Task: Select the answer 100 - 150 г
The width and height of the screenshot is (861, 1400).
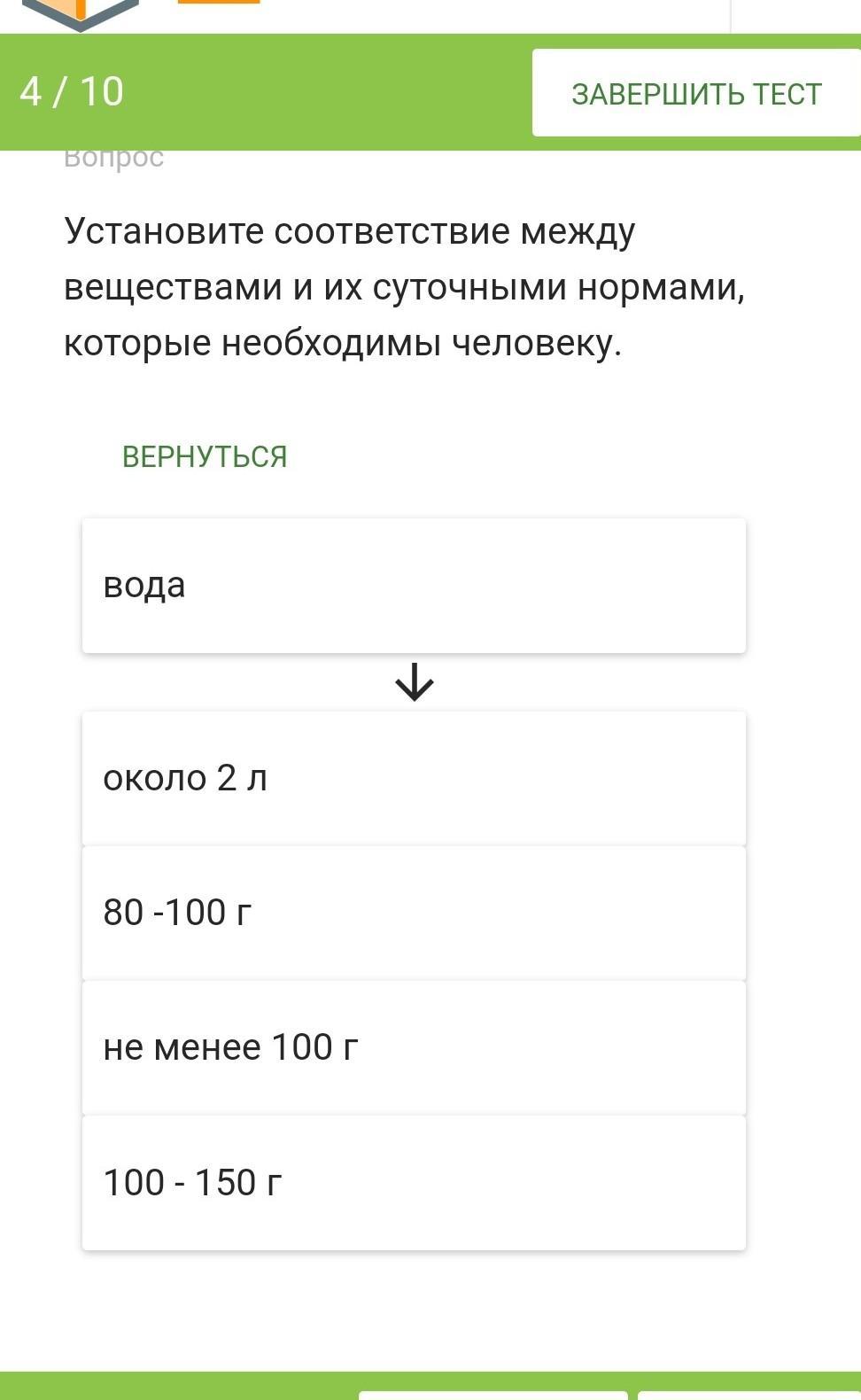Action: pyautogui.click(x=414, y=1183)
